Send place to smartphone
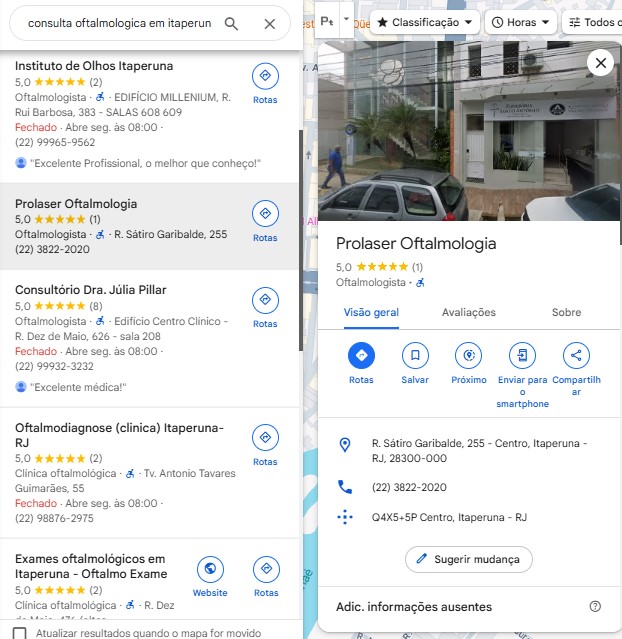Screen dimensions: 622x639 (522, 375)
